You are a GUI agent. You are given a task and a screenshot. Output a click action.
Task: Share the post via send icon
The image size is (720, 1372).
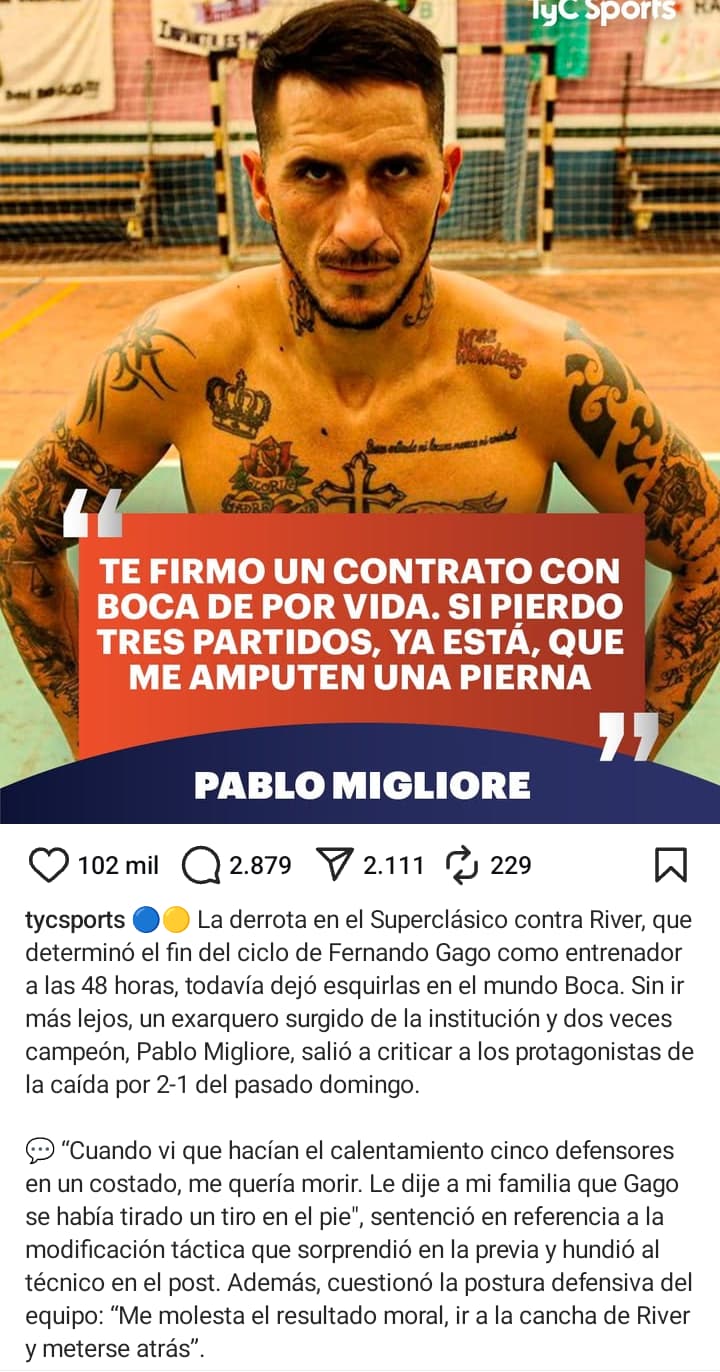coord(335,864)
